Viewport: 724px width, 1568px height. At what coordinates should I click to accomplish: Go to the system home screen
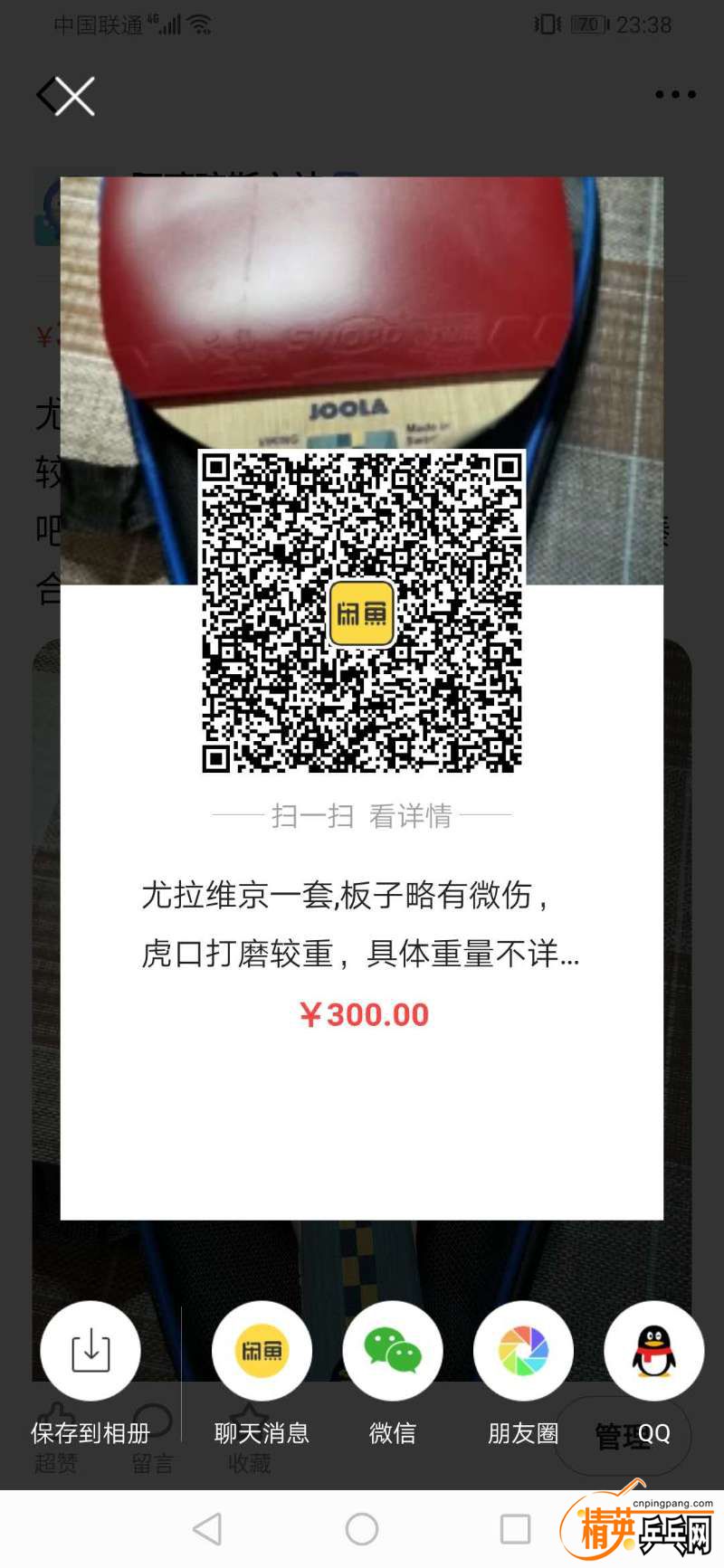click(362, 1529)
